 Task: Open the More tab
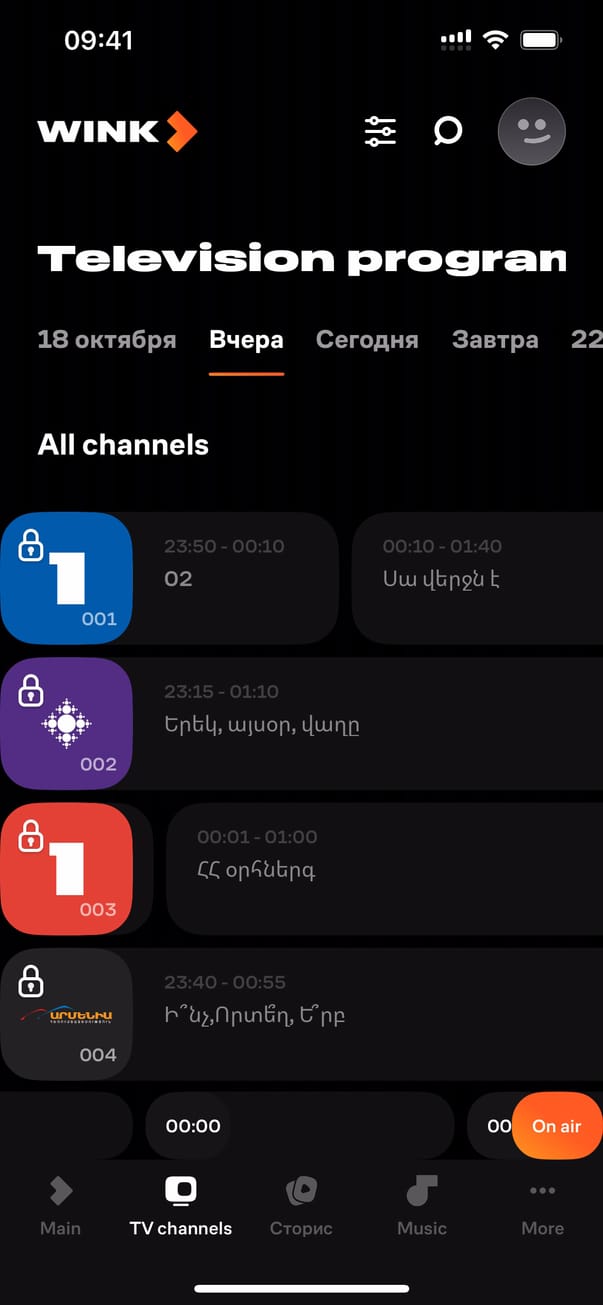click(542, 1206)
